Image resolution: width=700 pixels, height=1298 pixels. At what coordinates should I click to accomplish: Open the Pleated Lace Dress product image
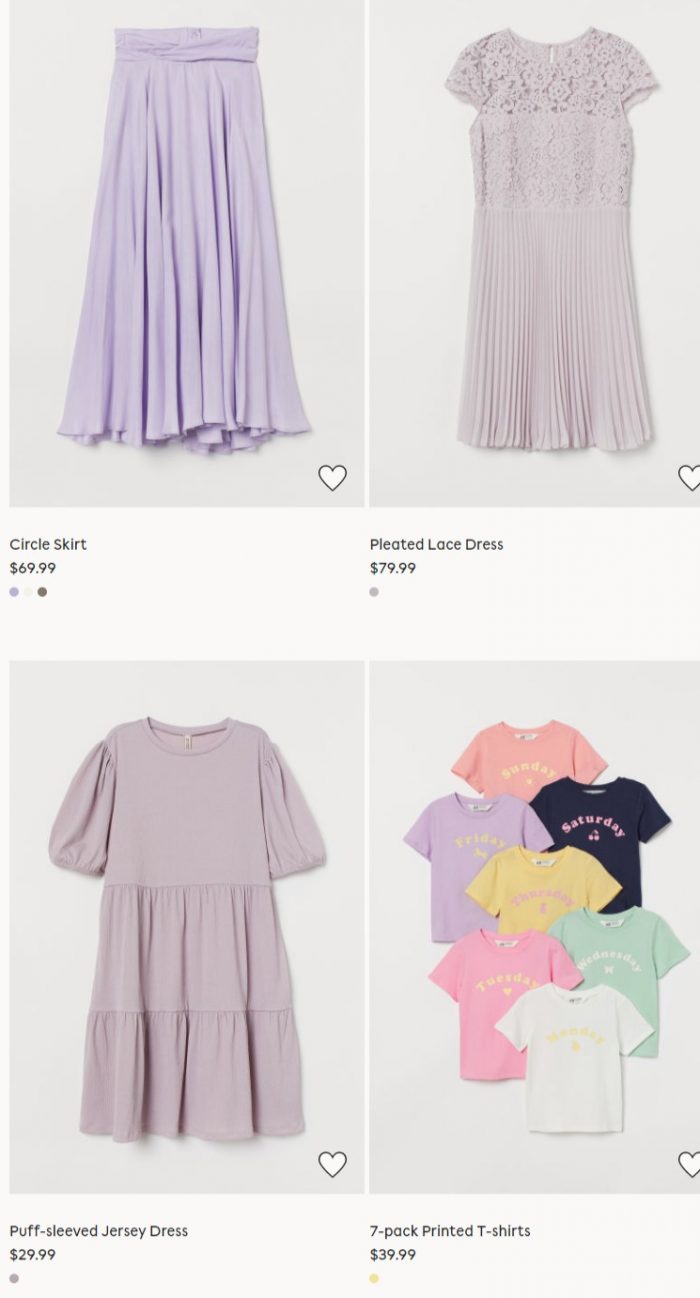pyautogui.click(x=534, y=253)
